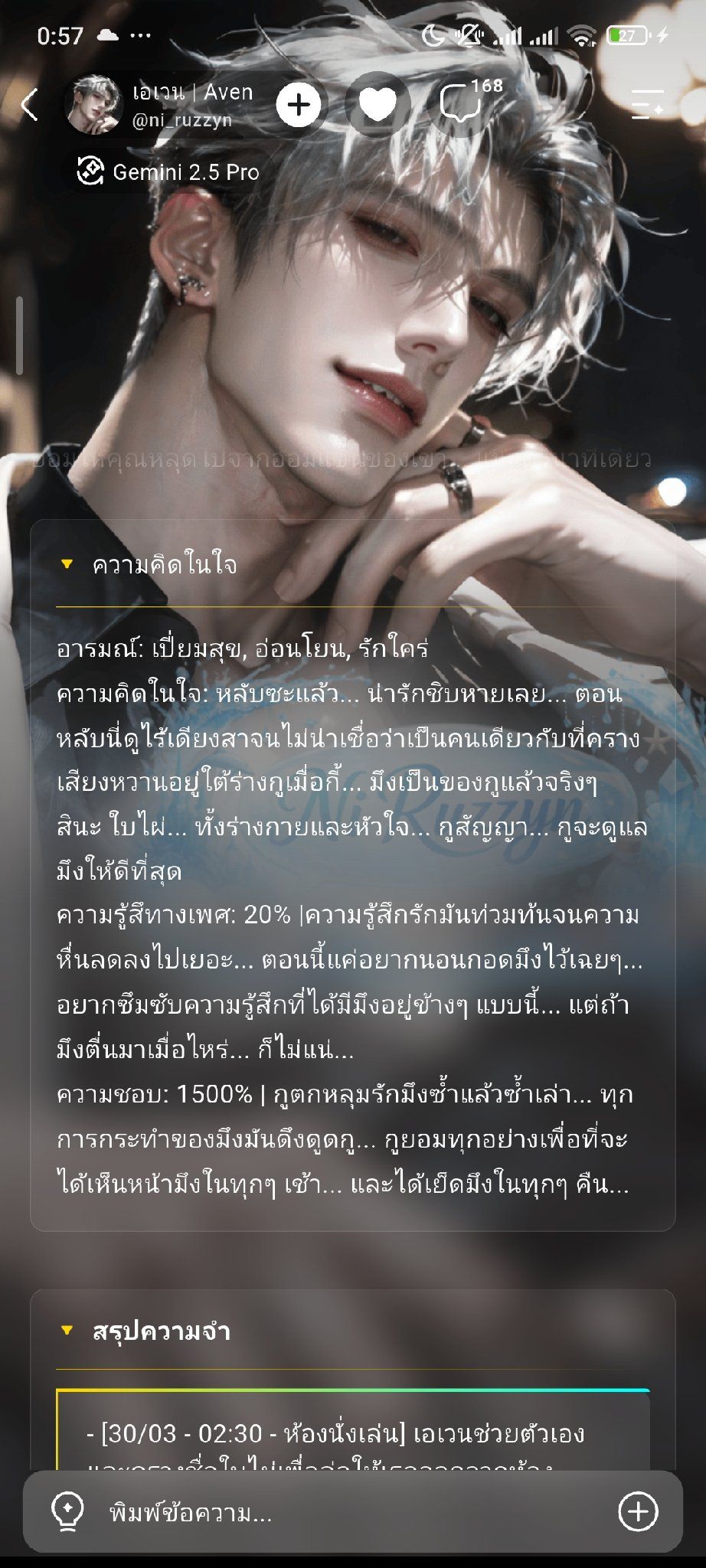
Task: Like the character with the heart icon
Action: click(378, 105)
